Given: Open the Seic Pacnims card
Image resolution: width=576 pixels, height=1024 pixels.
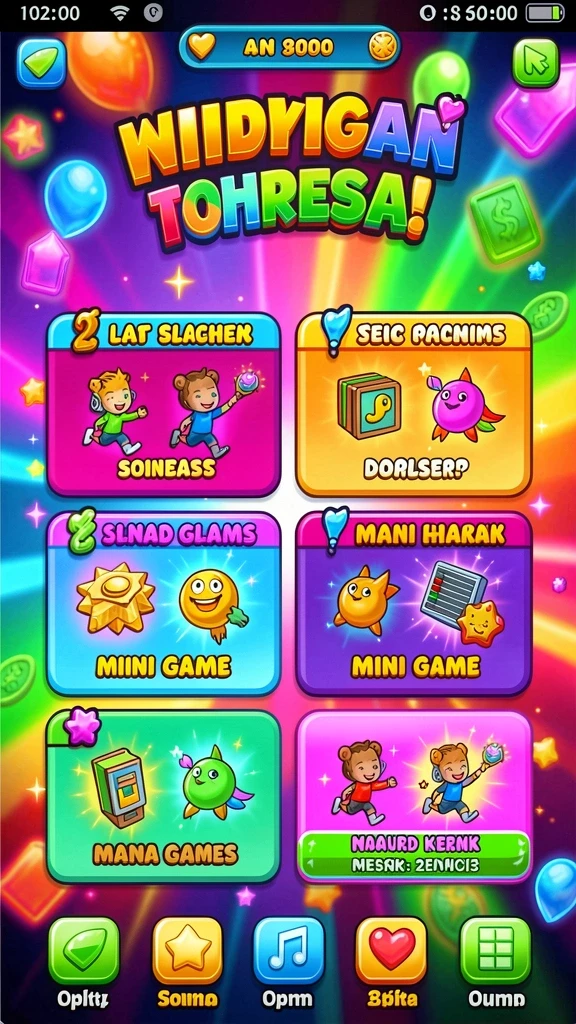Looking at the screenshot, I should tap(413, 405).
